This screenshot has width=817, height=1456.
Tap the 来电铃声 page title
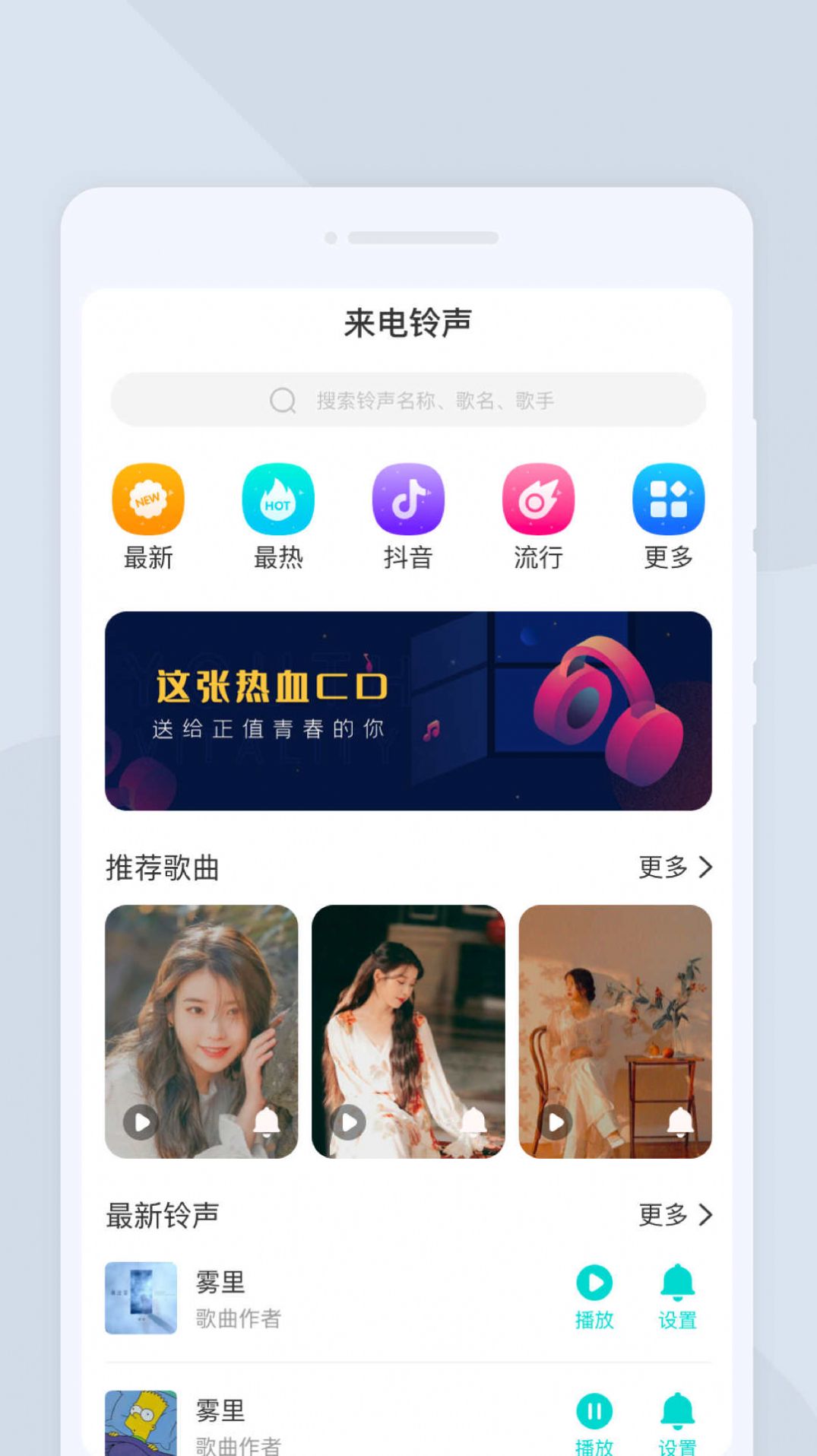coord(408,322)
